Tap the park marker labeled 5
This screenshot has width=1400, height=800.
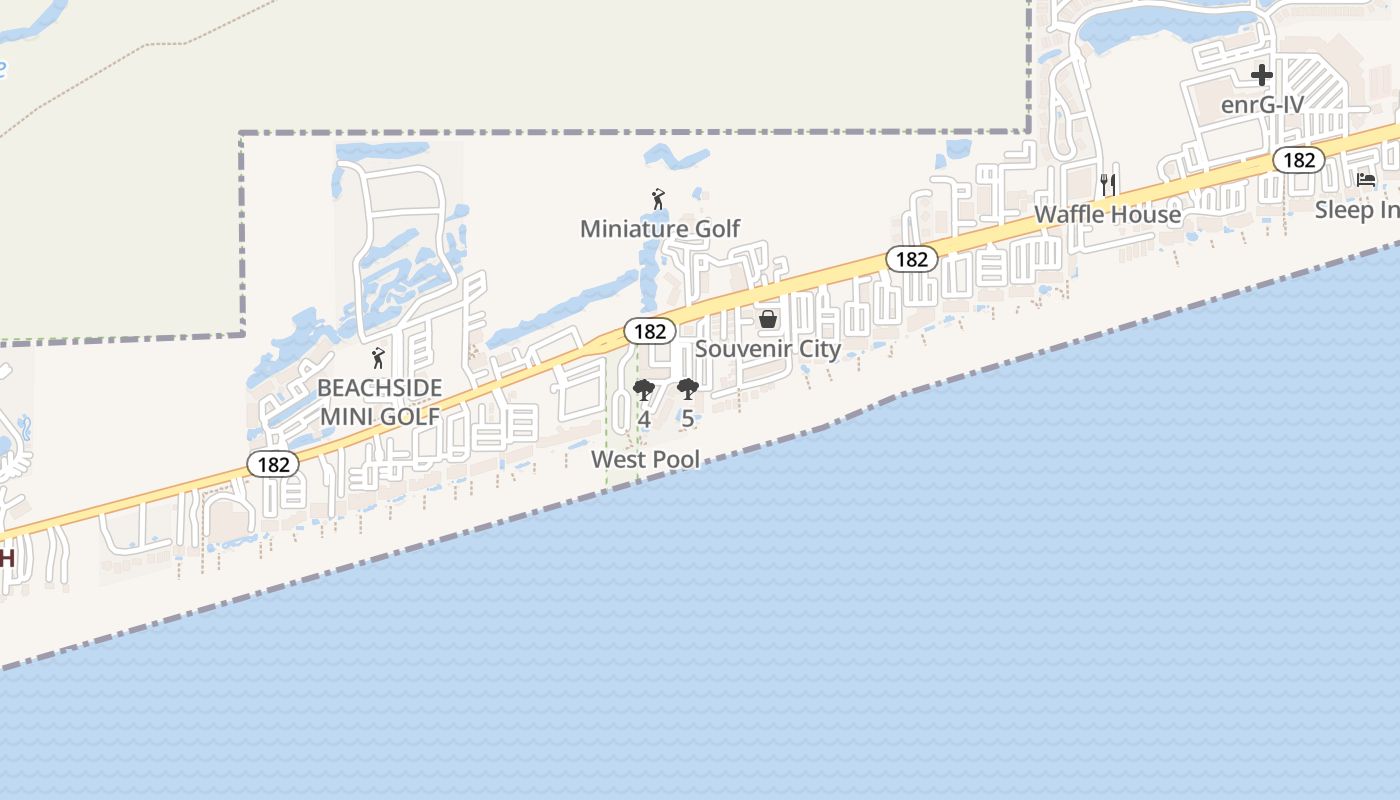tap(687, 389)
